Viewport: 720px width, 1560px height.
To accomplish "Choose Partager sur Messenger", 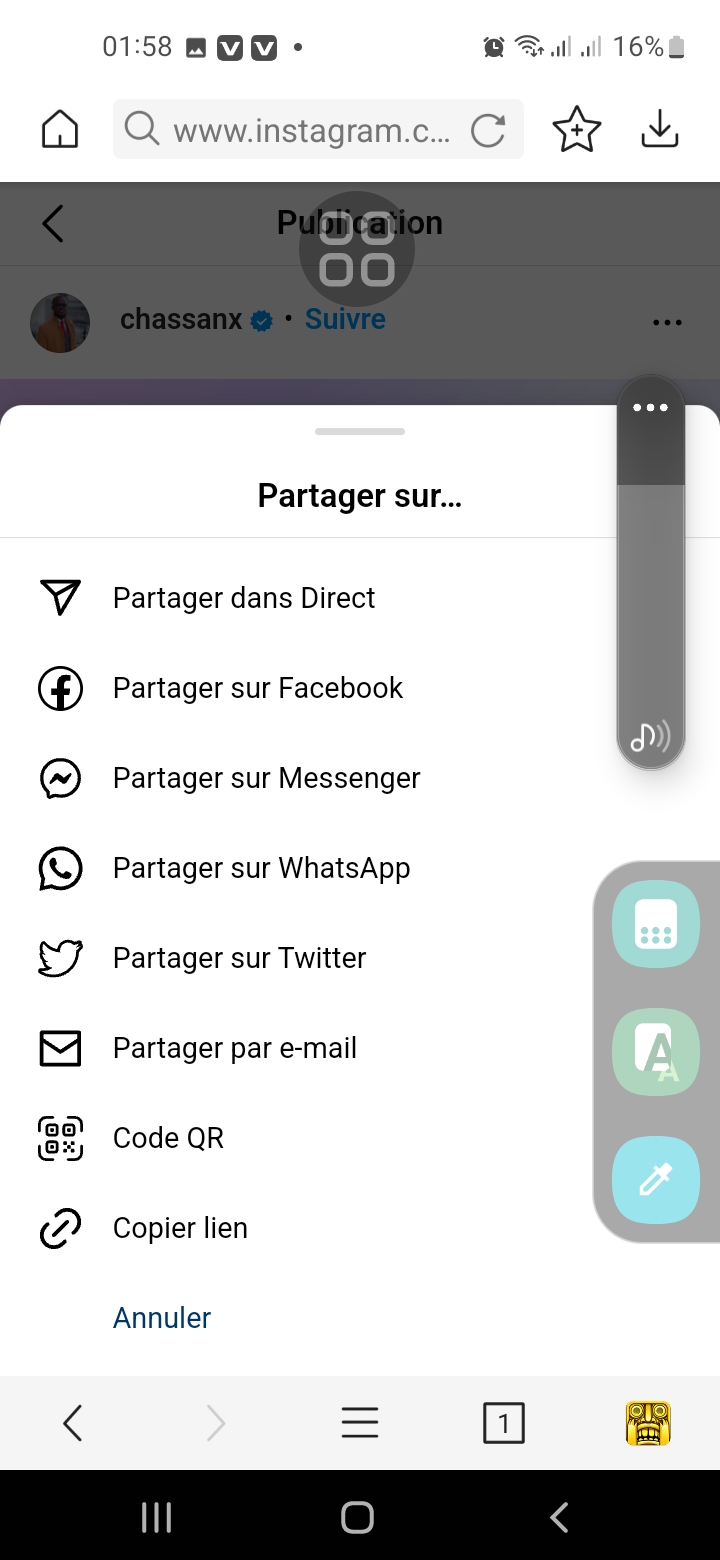I will [x=266, y=778].
